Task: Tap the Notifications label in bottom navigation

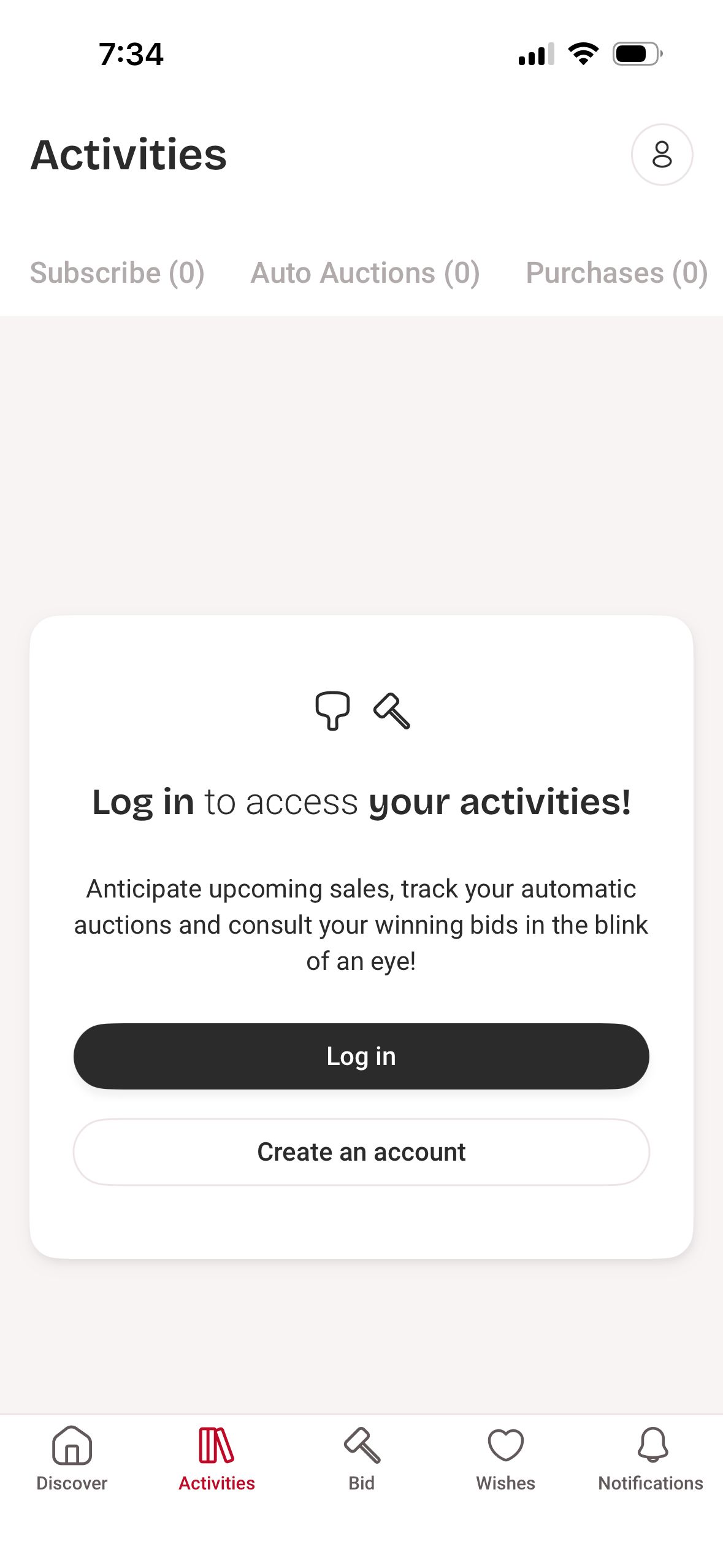Action: point(651,1483)
